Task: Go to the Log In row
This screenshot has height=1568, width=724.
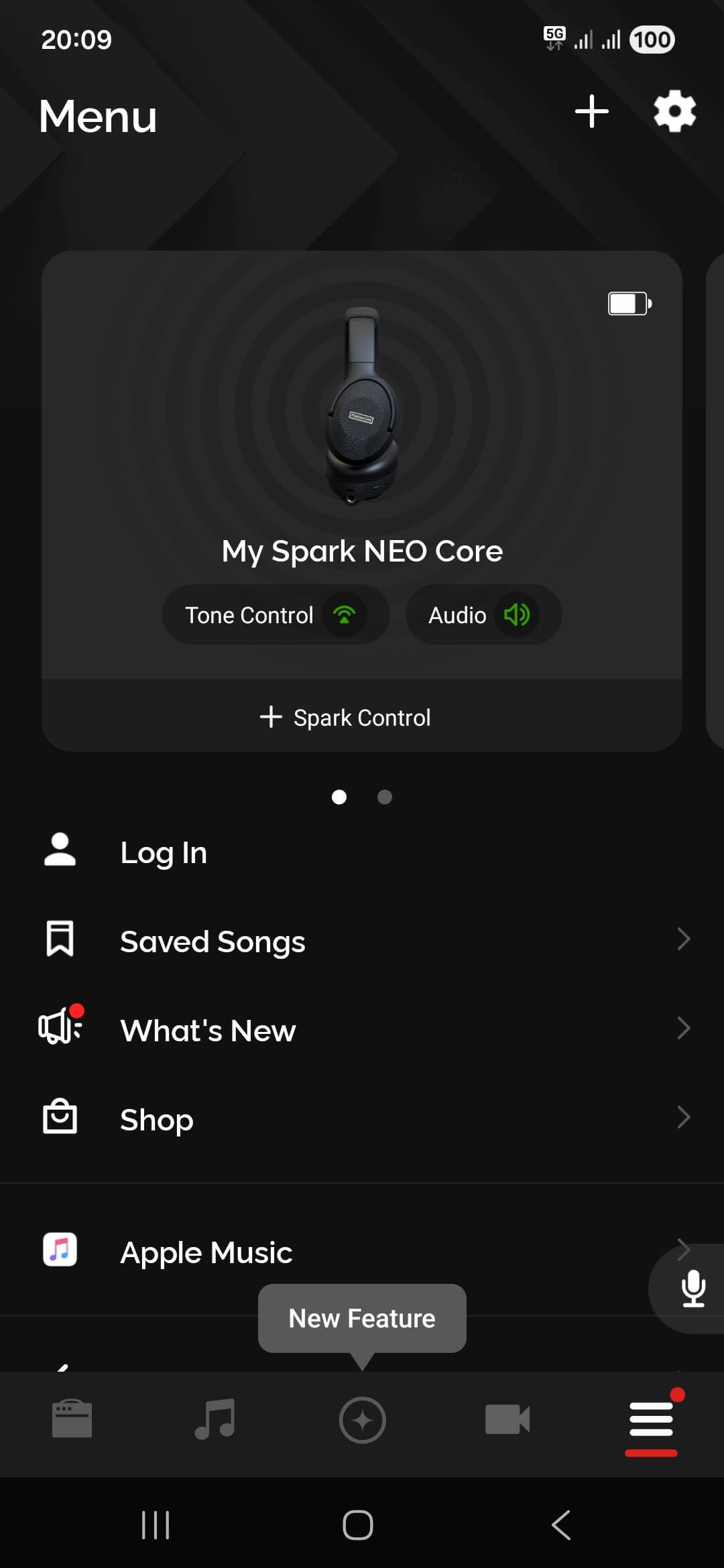Action: pyautogui.click(x=164, y=852)
